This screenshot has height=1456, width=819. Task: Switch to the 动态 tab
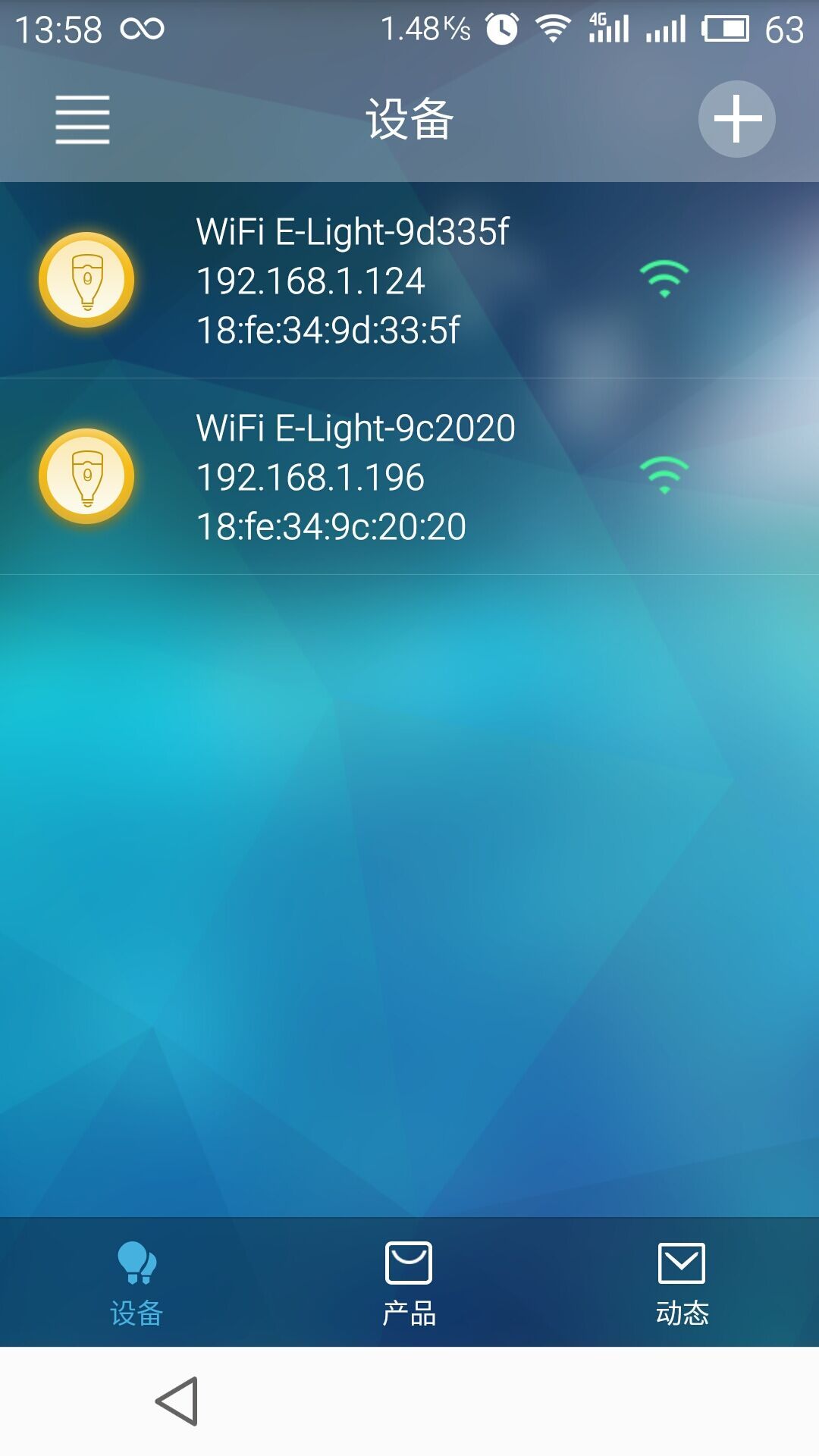click(x=682, y=1283)
